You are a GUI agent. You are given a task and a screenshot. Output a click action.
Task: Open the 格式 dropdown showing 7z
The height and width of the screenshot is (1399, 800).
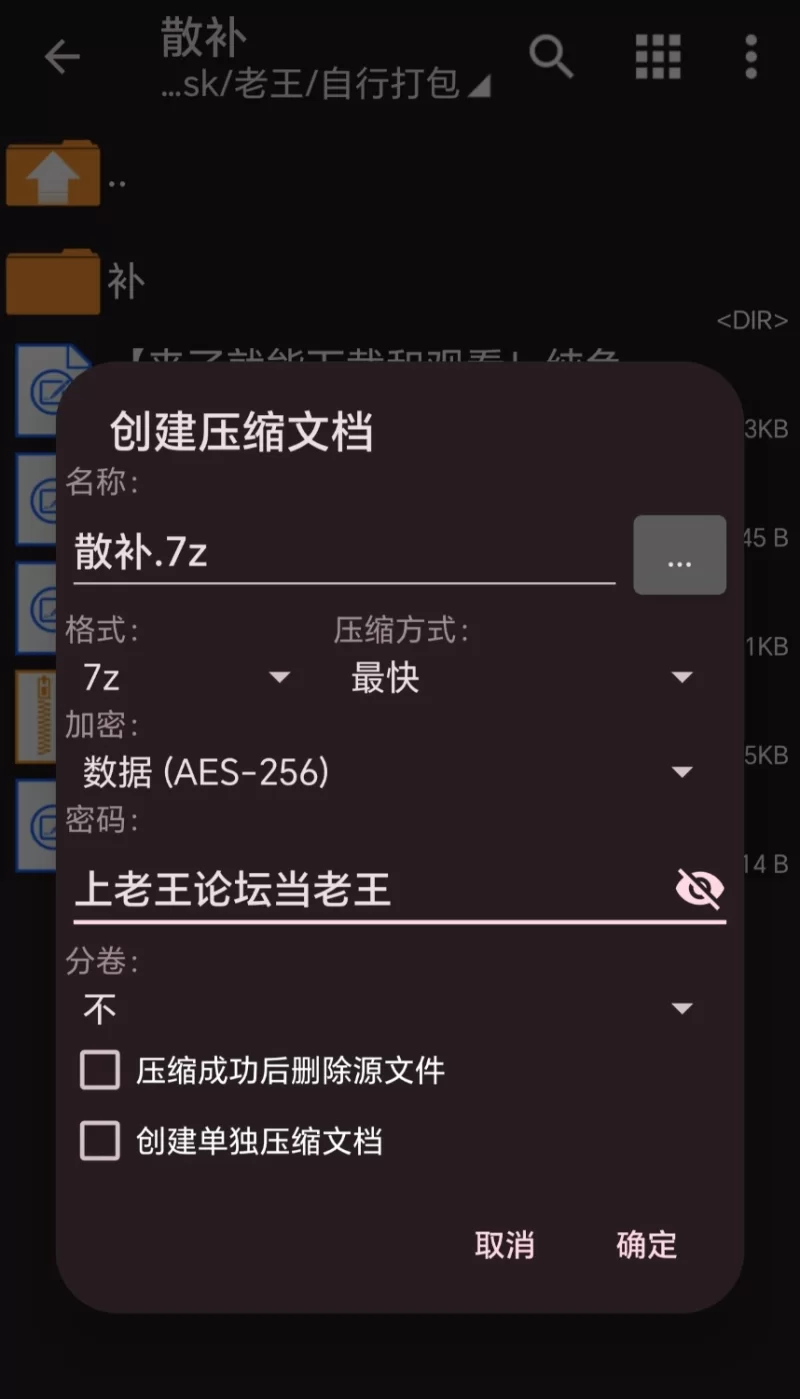point(186,678)
